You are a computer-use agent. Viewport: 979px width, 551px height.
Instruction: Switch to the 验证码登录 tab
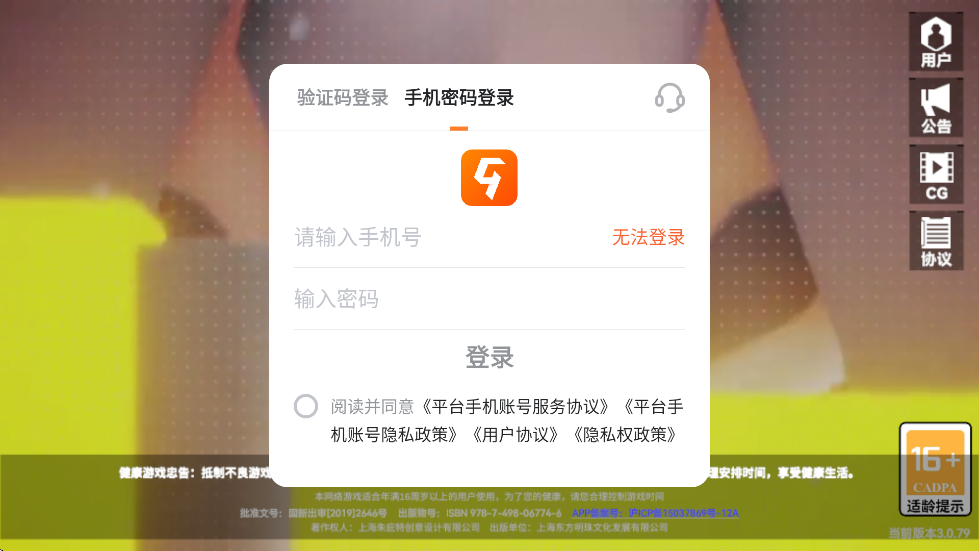tap(342, 98)
